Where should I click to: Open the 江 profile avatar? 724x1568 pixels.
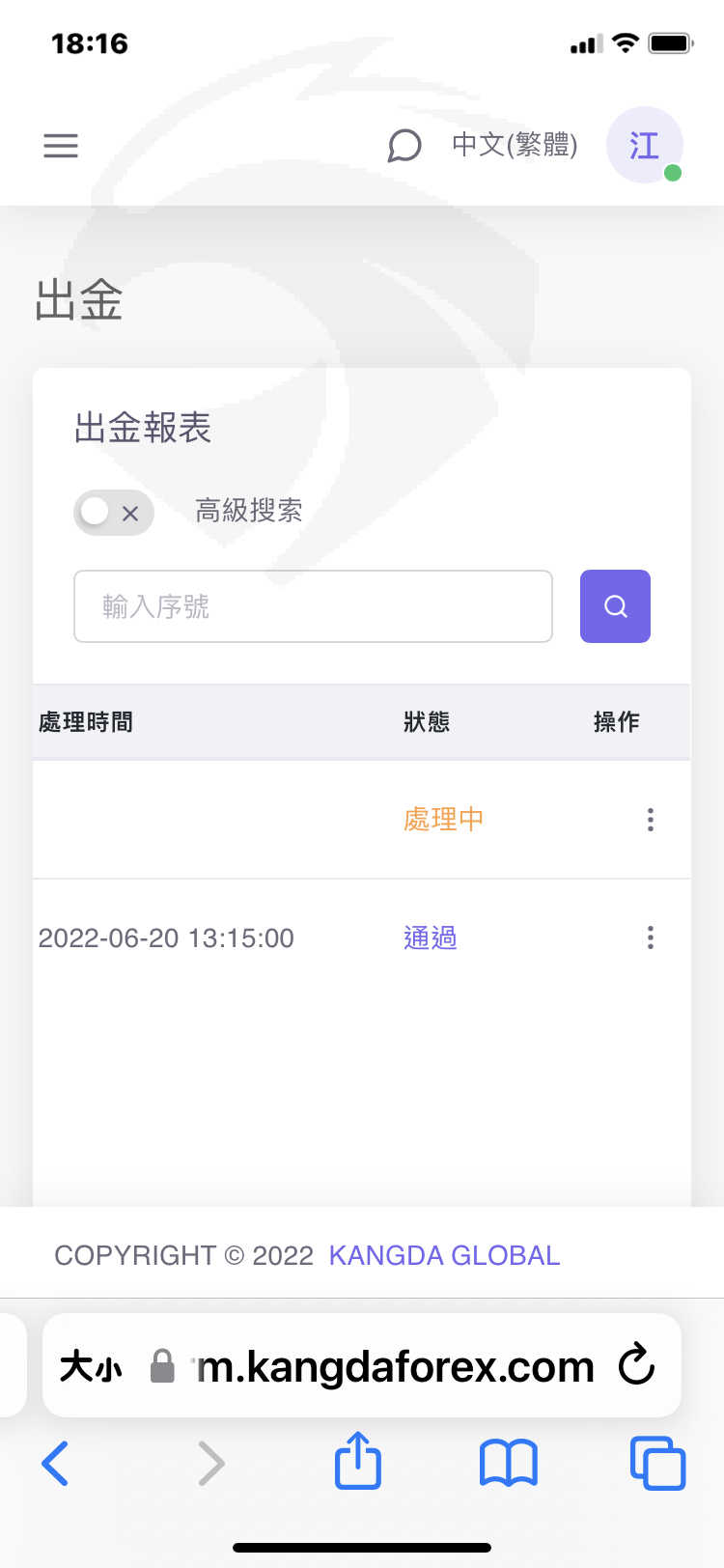tap(645, 145)
